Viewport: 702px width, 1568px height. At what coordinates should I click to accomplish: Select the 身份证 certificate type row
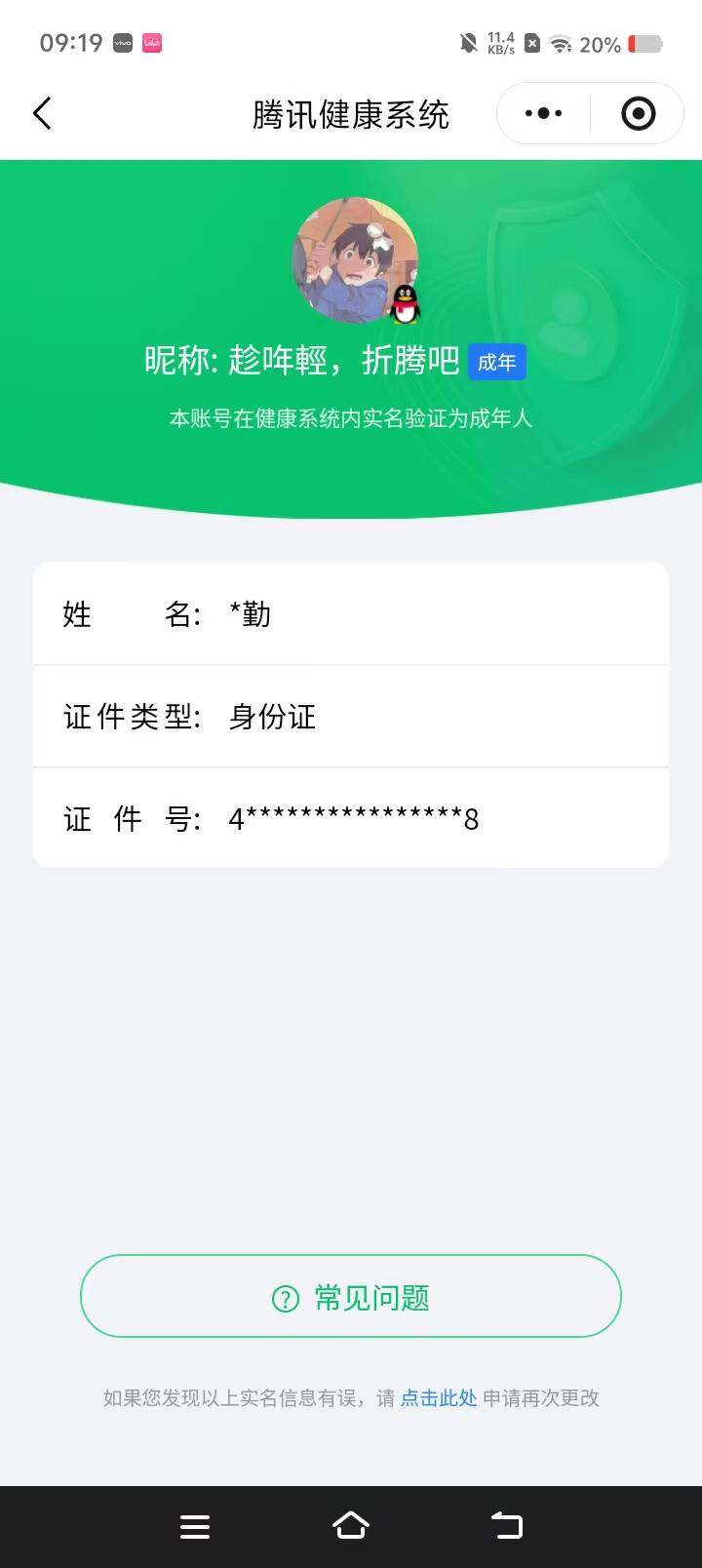pyautogui.click(x=351, y=717)
